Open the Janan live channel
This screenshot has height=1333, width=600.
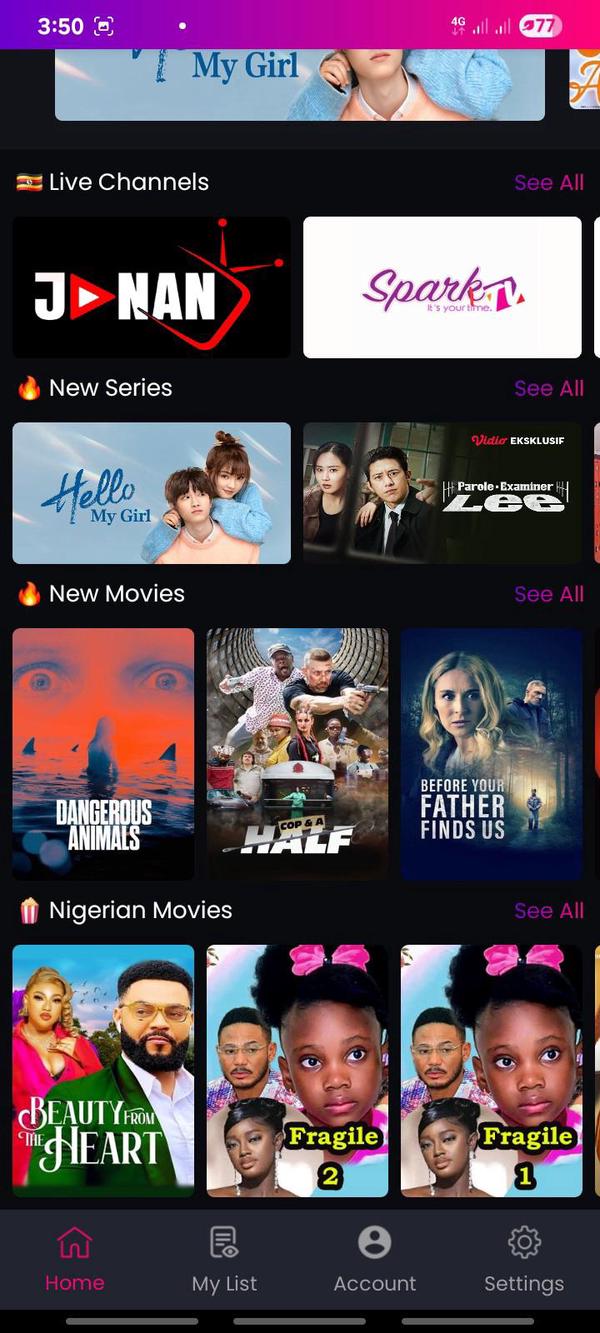point(151,288)
